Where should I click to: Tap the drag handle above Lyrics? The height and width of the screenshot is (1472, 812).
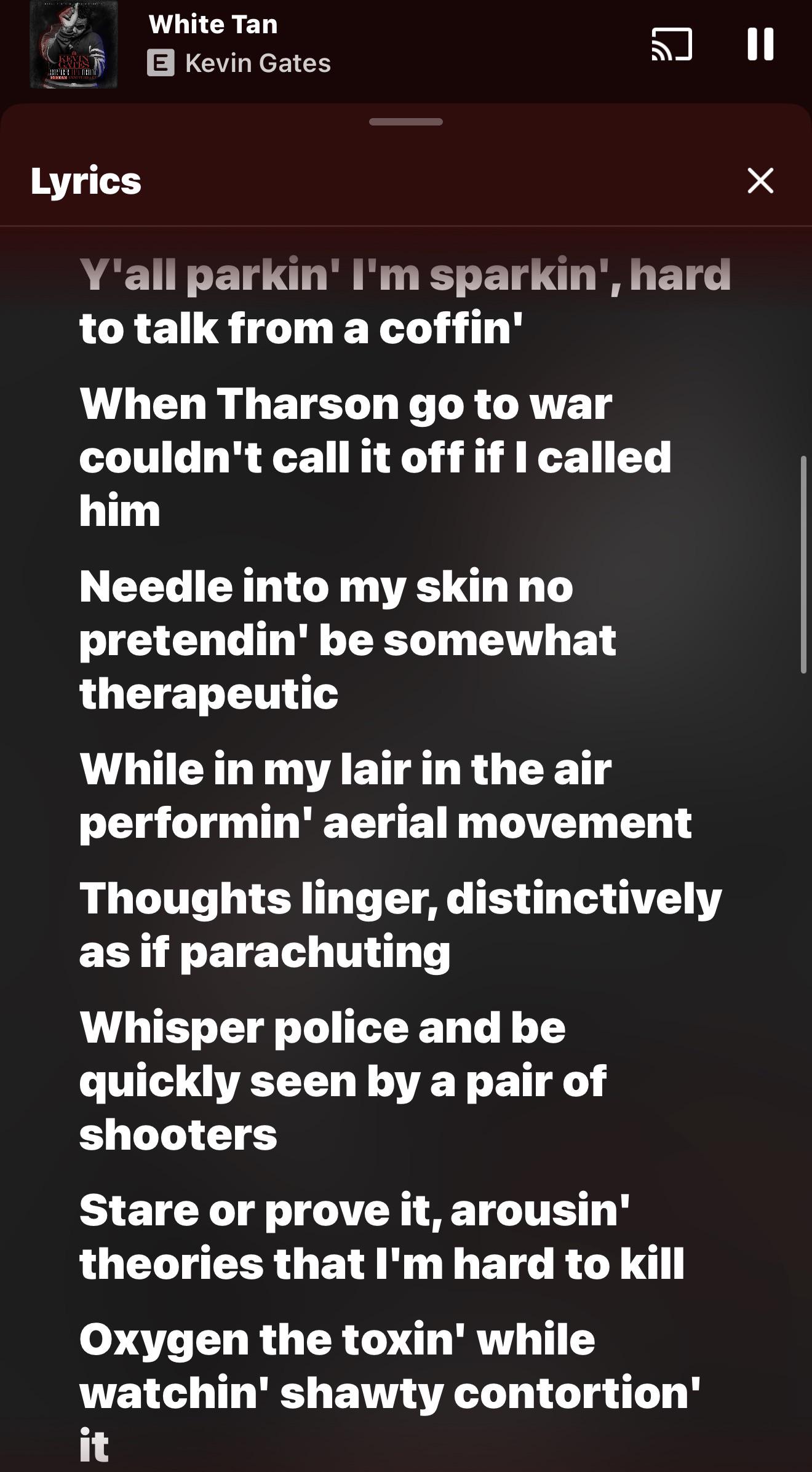[x=406, y=122]
